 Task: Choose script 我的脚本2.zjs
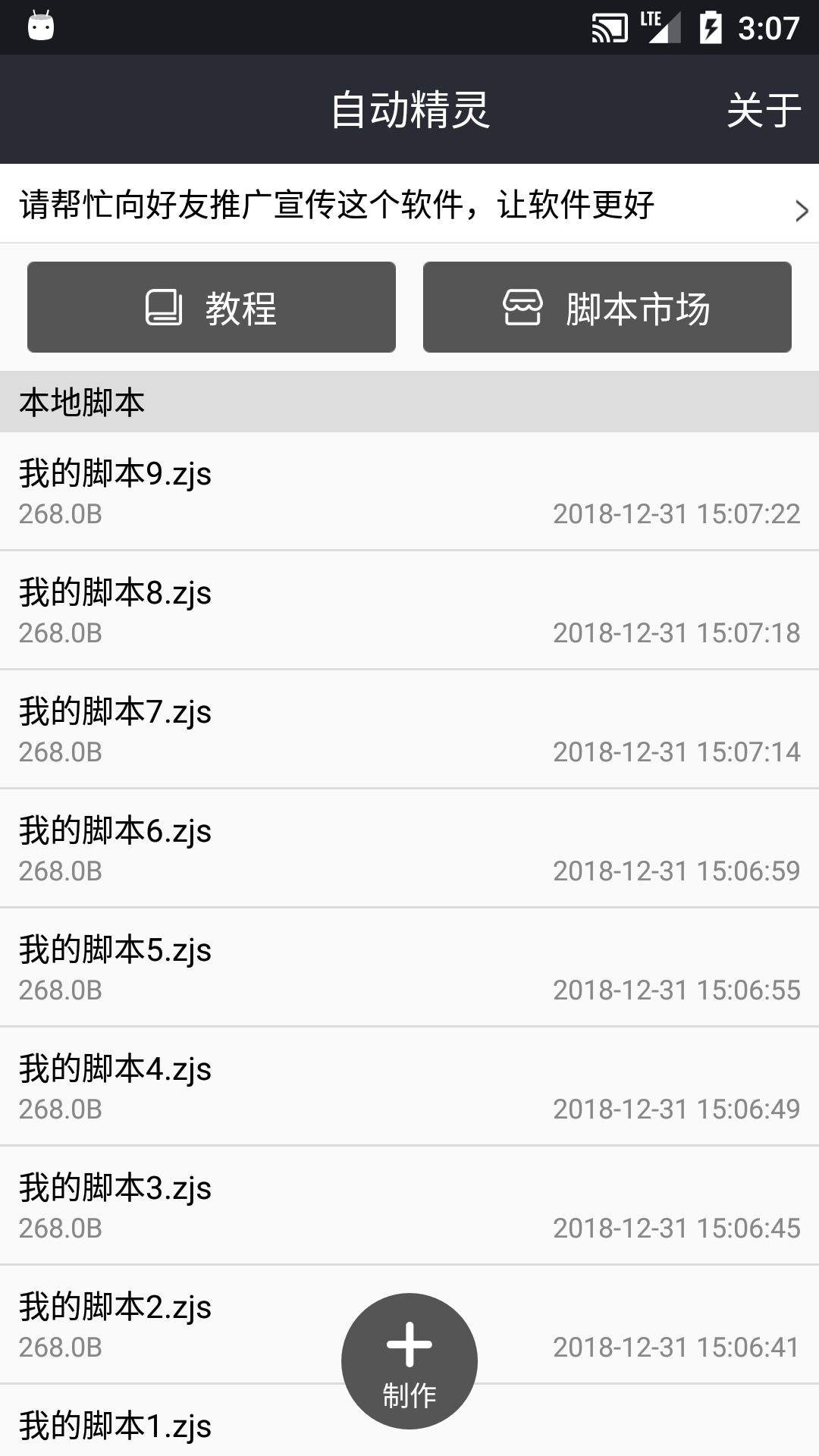pyautogui.click(x=190, y=1325)
